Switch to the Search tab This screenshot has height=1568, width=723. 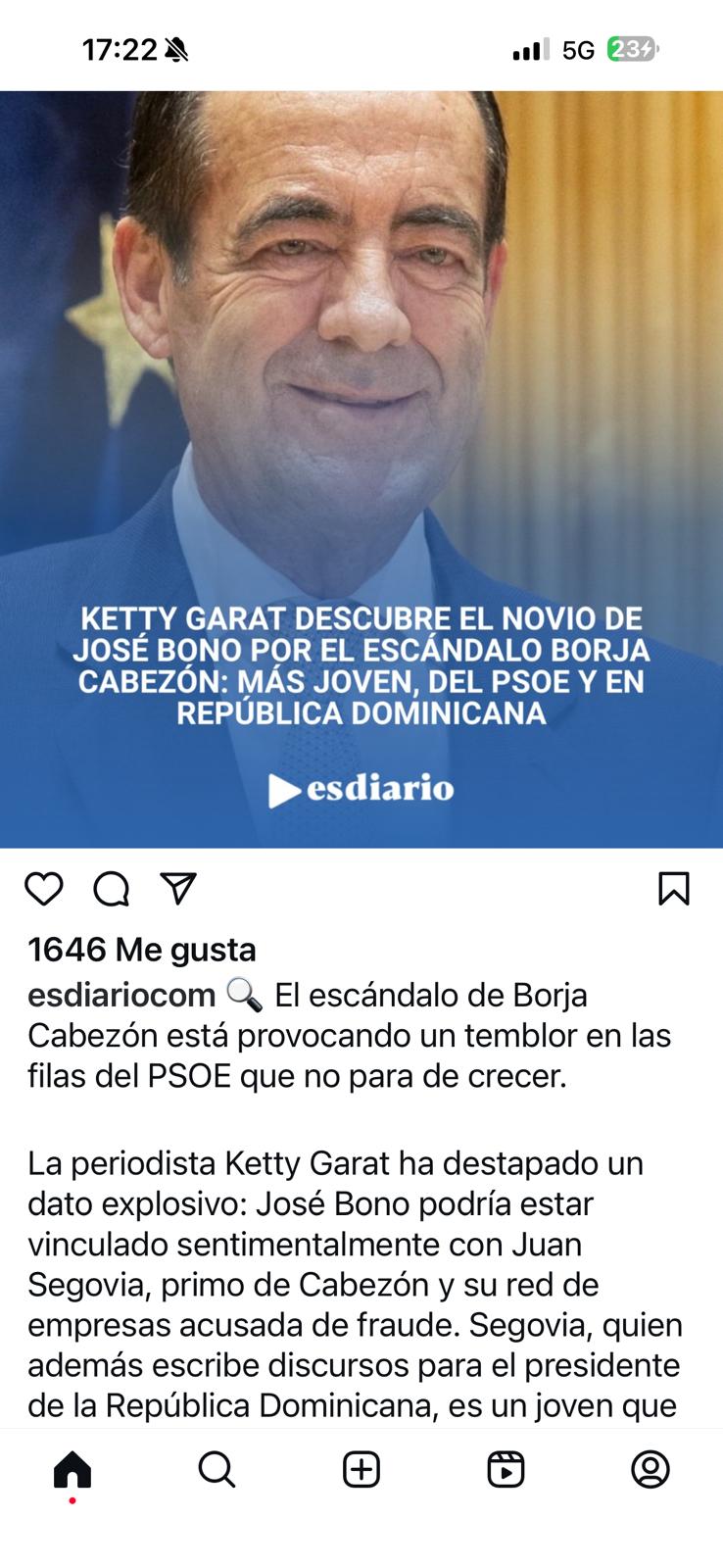pyautogui.click(x=217, y=1470)
